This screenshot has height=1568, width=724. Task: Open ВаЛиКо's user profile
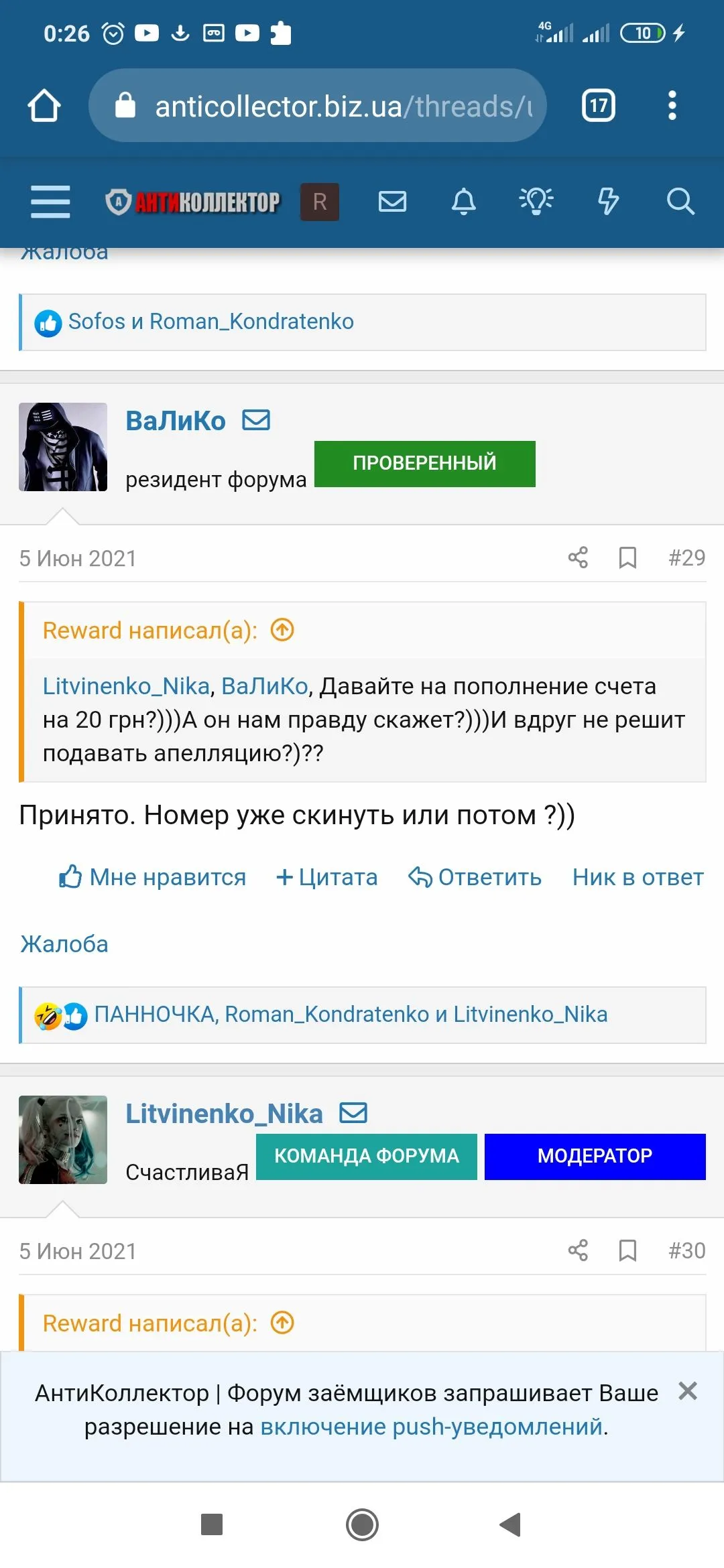176,421
